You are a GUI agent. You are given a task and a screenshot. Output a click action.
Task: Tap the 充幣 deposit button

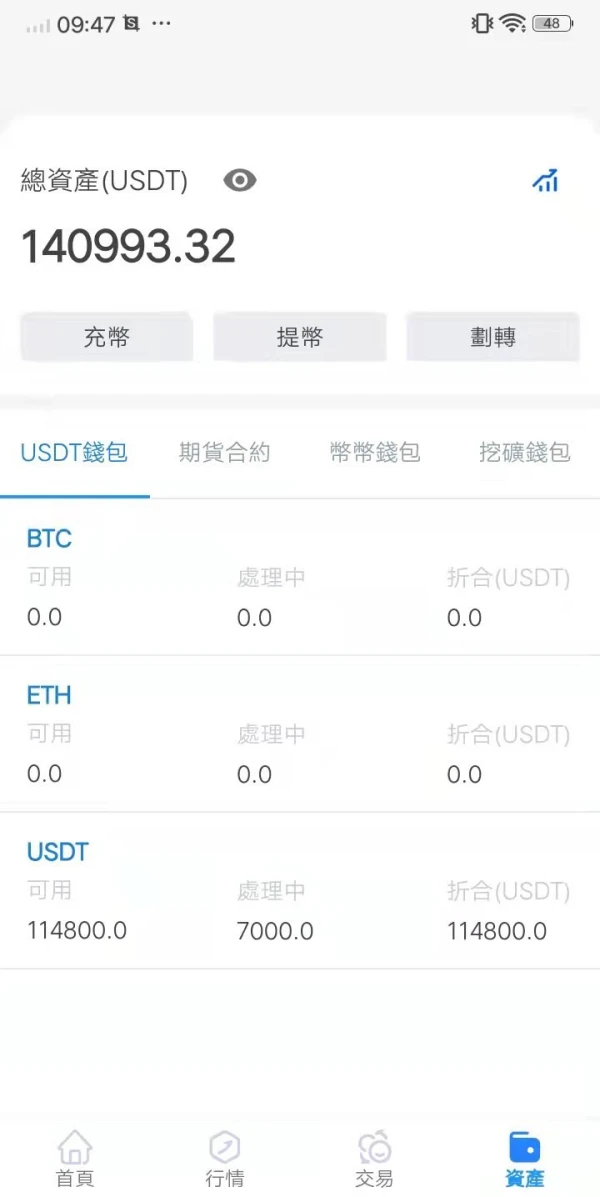click(107, 337)
